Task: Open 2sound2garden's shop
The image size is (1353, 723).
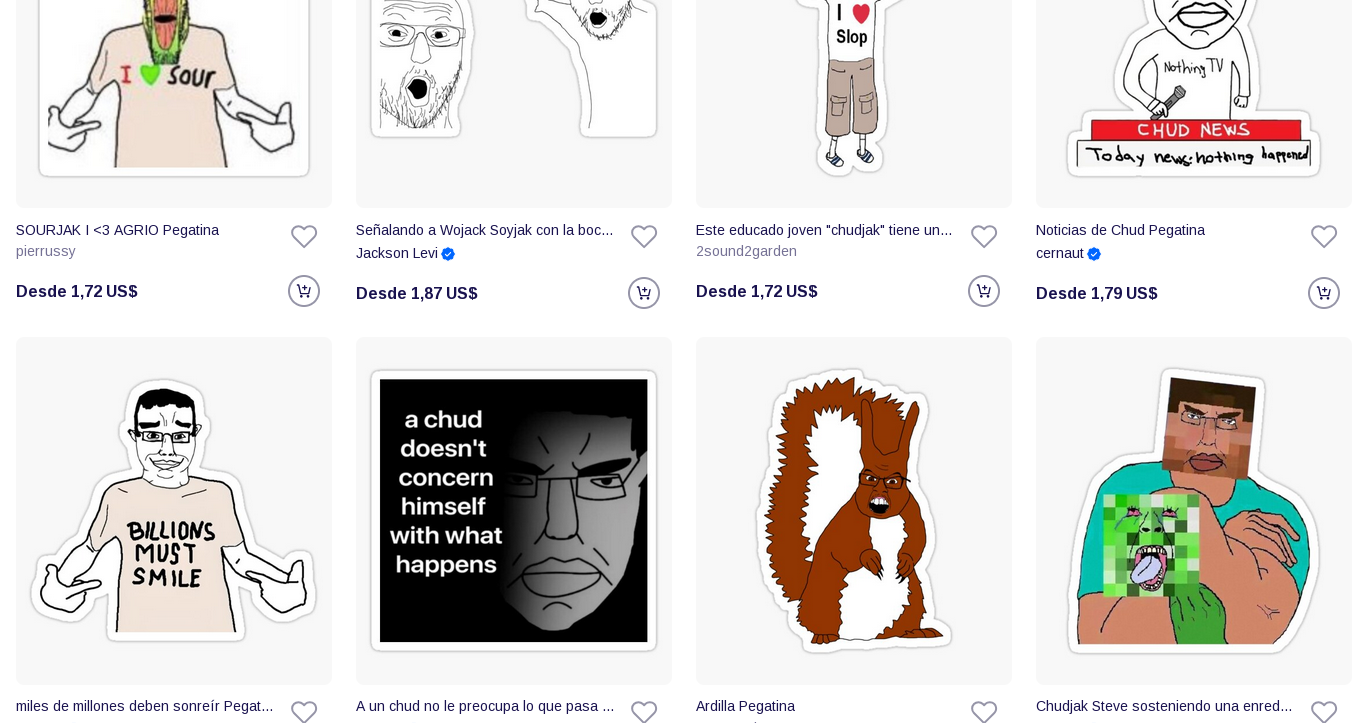Action: 746,251
